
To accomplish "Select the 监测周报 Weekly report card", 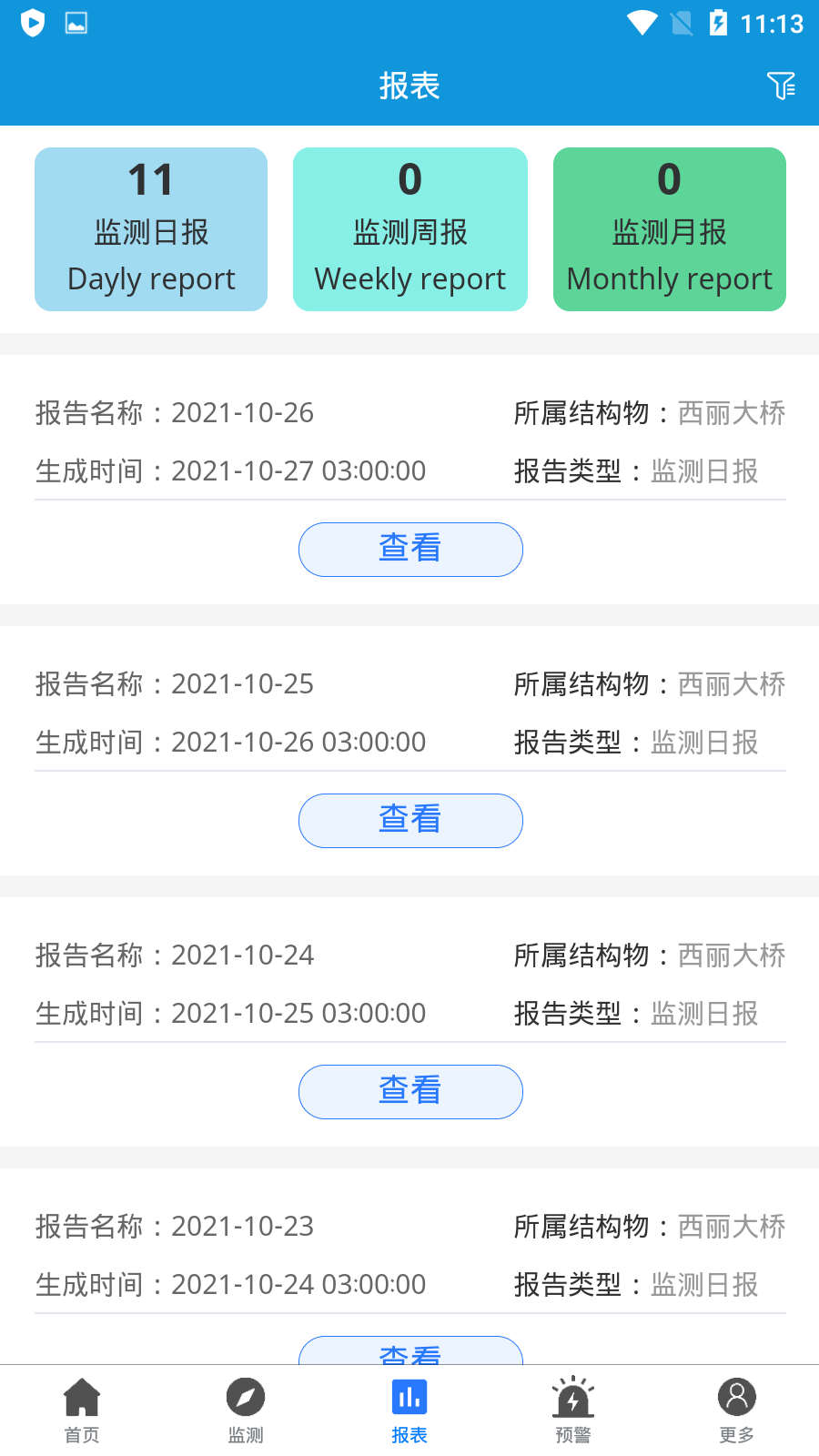I will 410,229.
